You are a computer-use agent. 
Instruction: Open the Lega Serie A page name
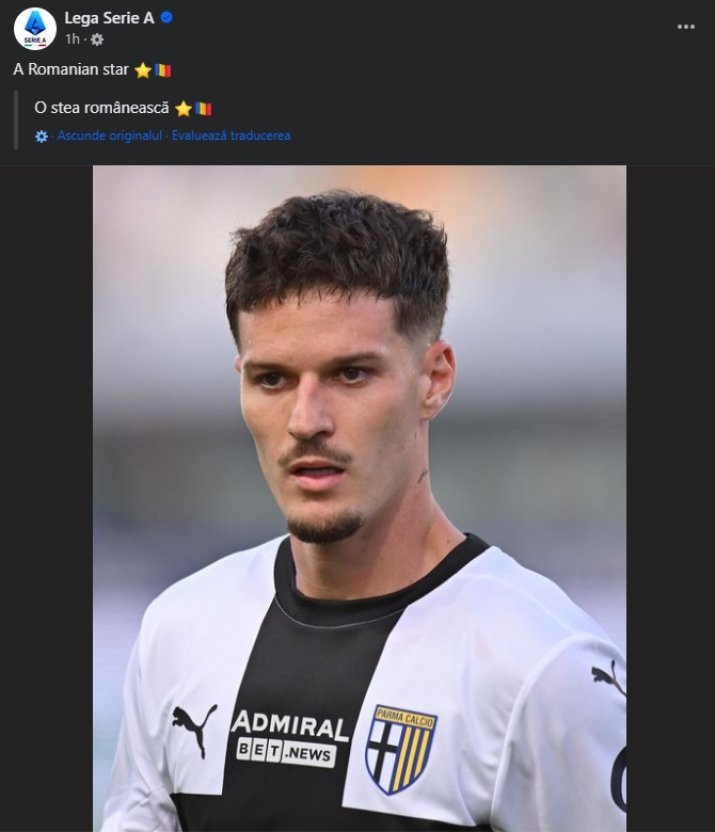point(109,17)
